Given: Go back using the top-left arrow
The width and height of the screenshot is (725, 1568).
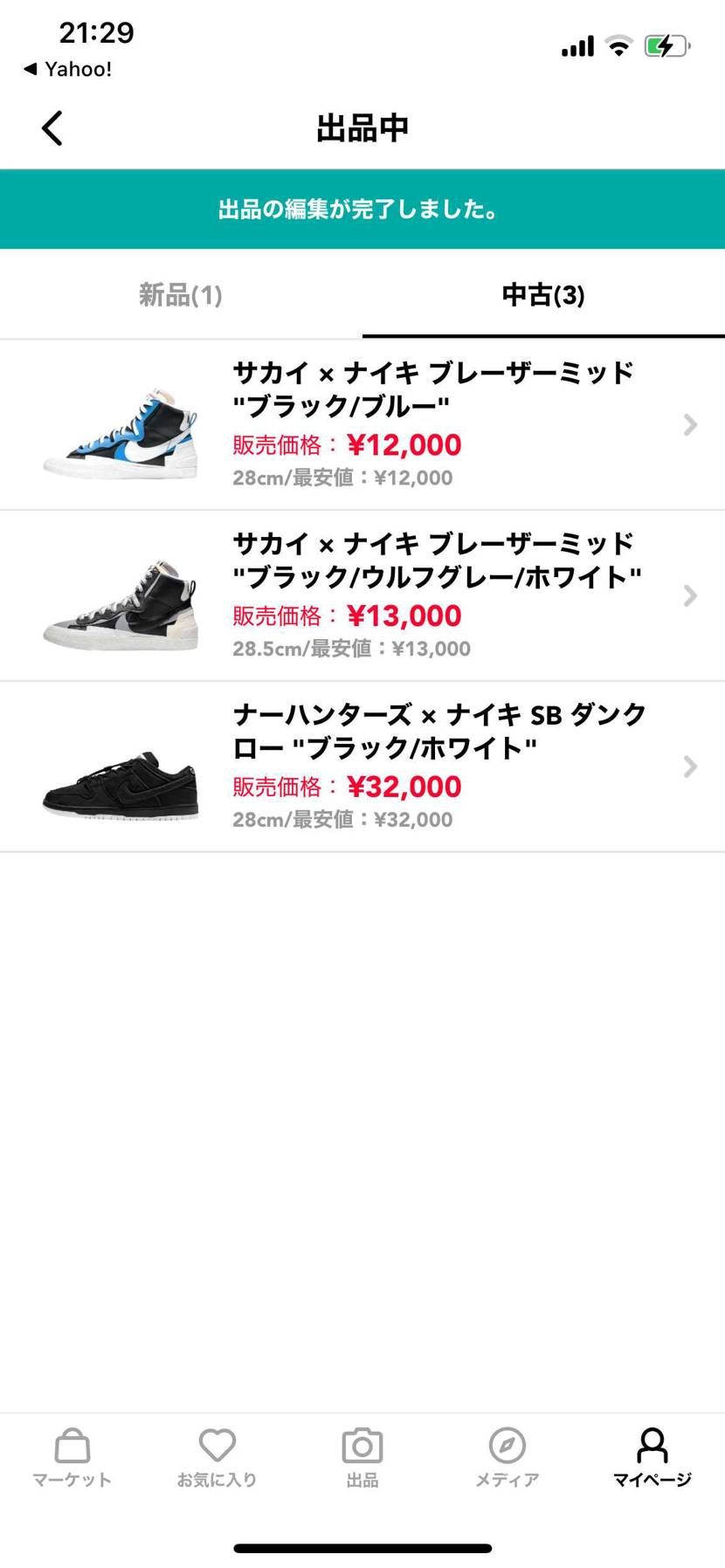Looking at the screenshot, I should pos(52,128).
